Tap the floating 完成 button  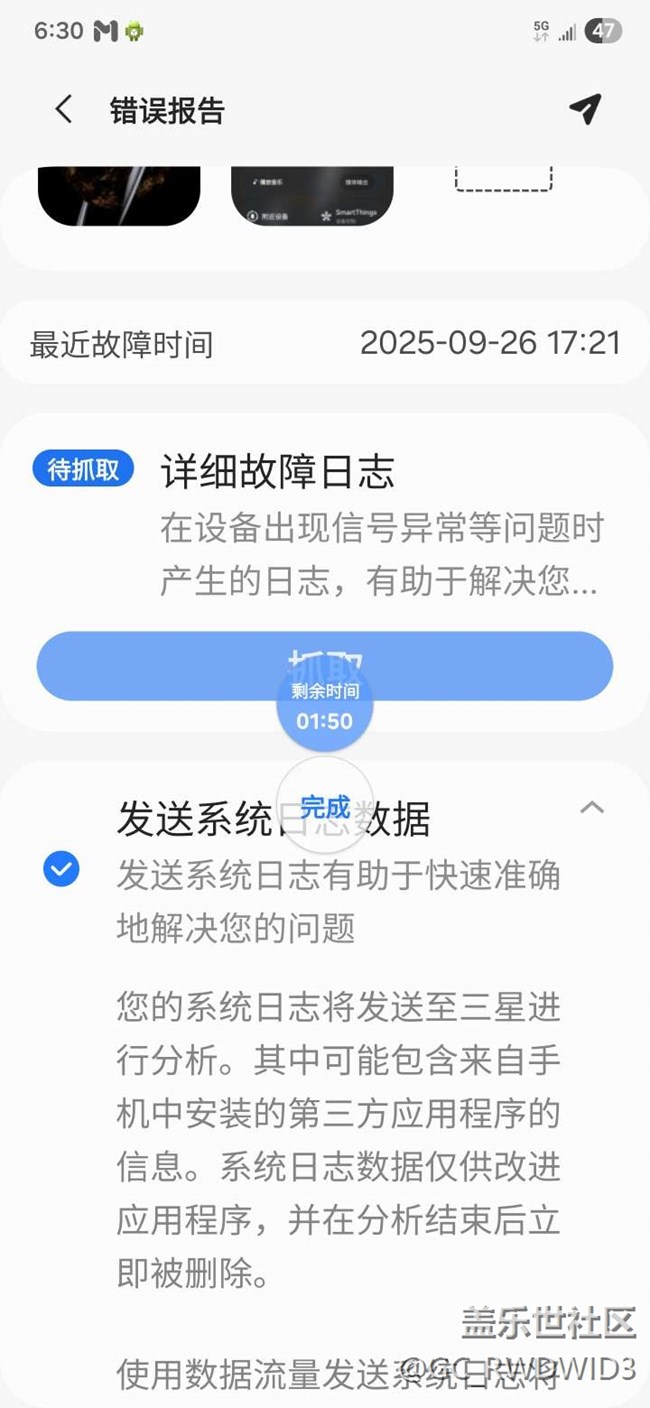325,807
